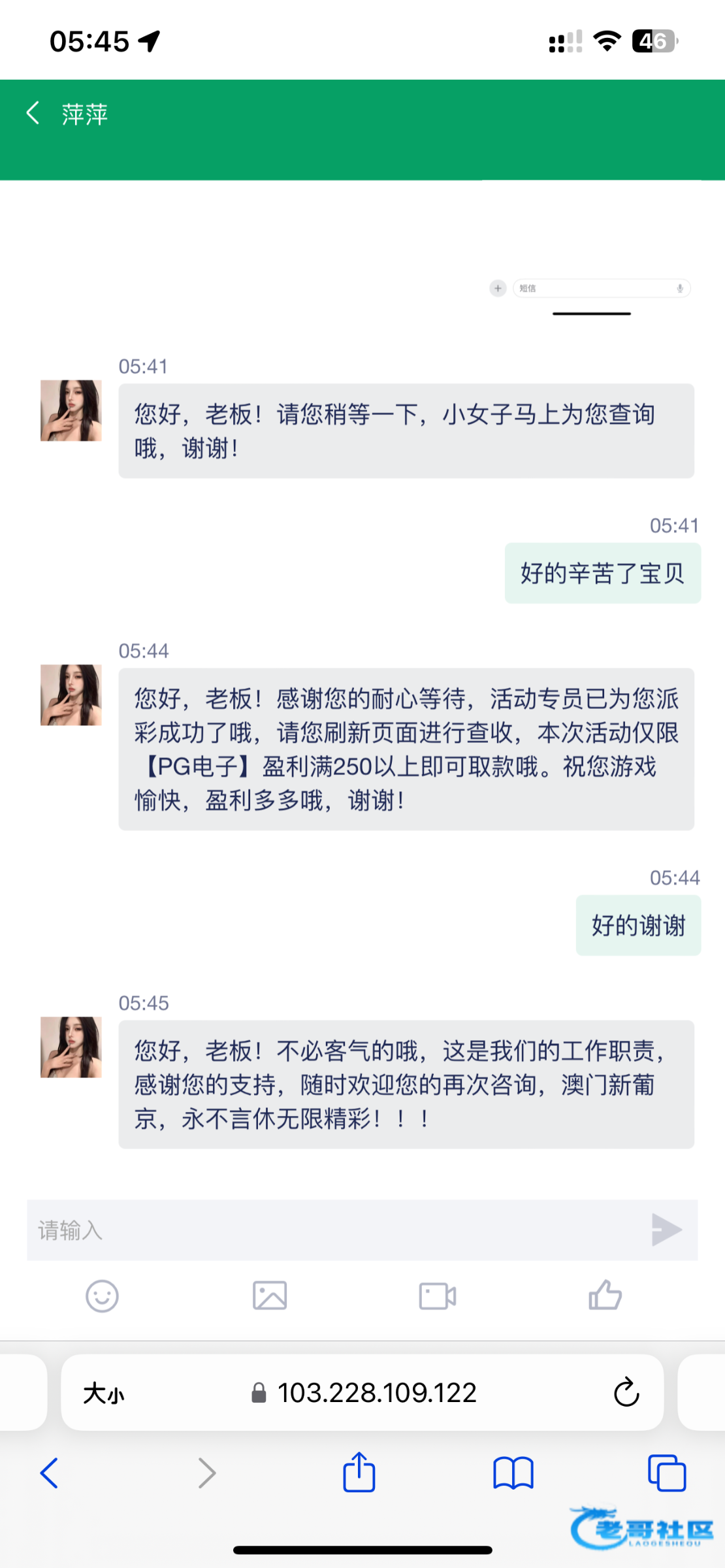Focus the 请输入 message field
The image size is (725, 1568).
333,1230
